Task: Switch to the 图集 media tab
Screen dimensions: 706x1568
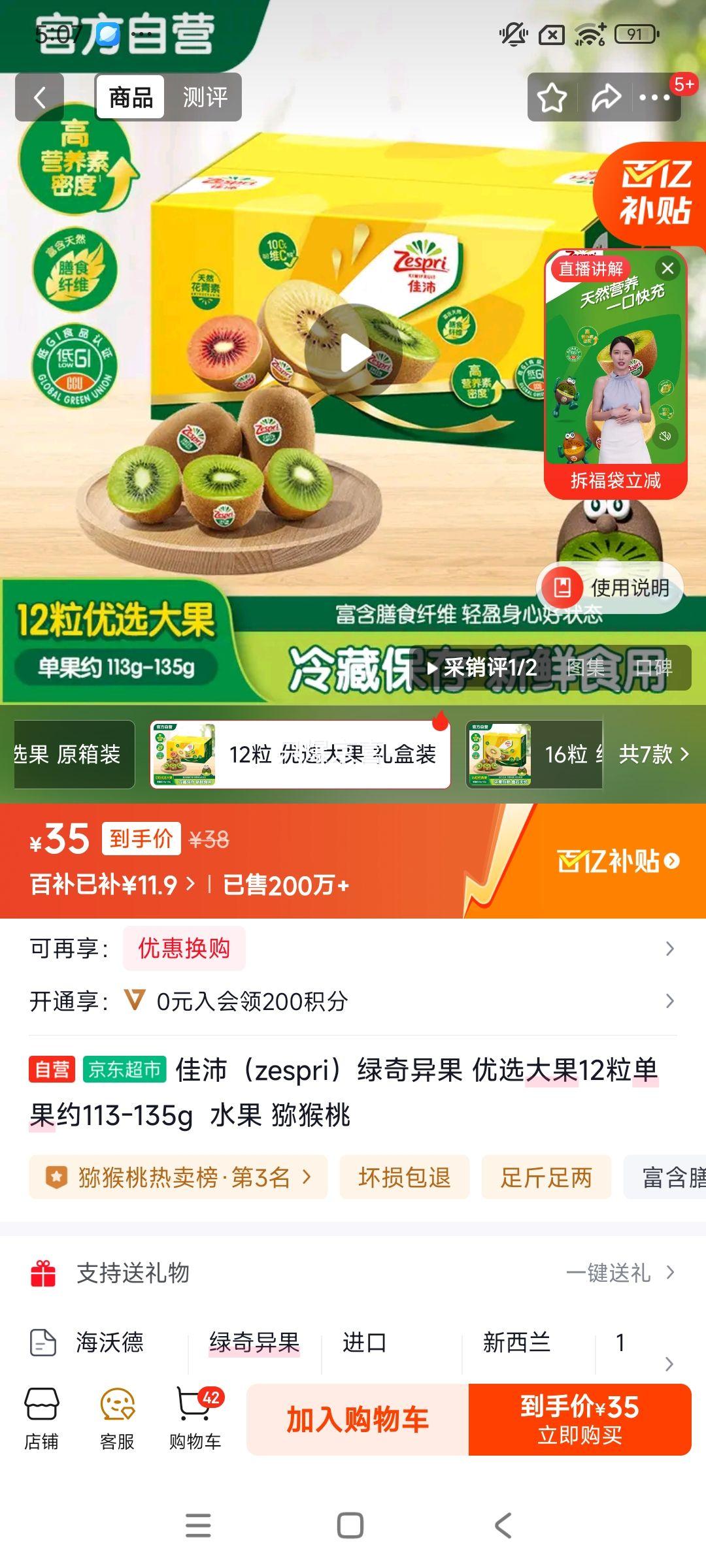Action: click(587, 666)
